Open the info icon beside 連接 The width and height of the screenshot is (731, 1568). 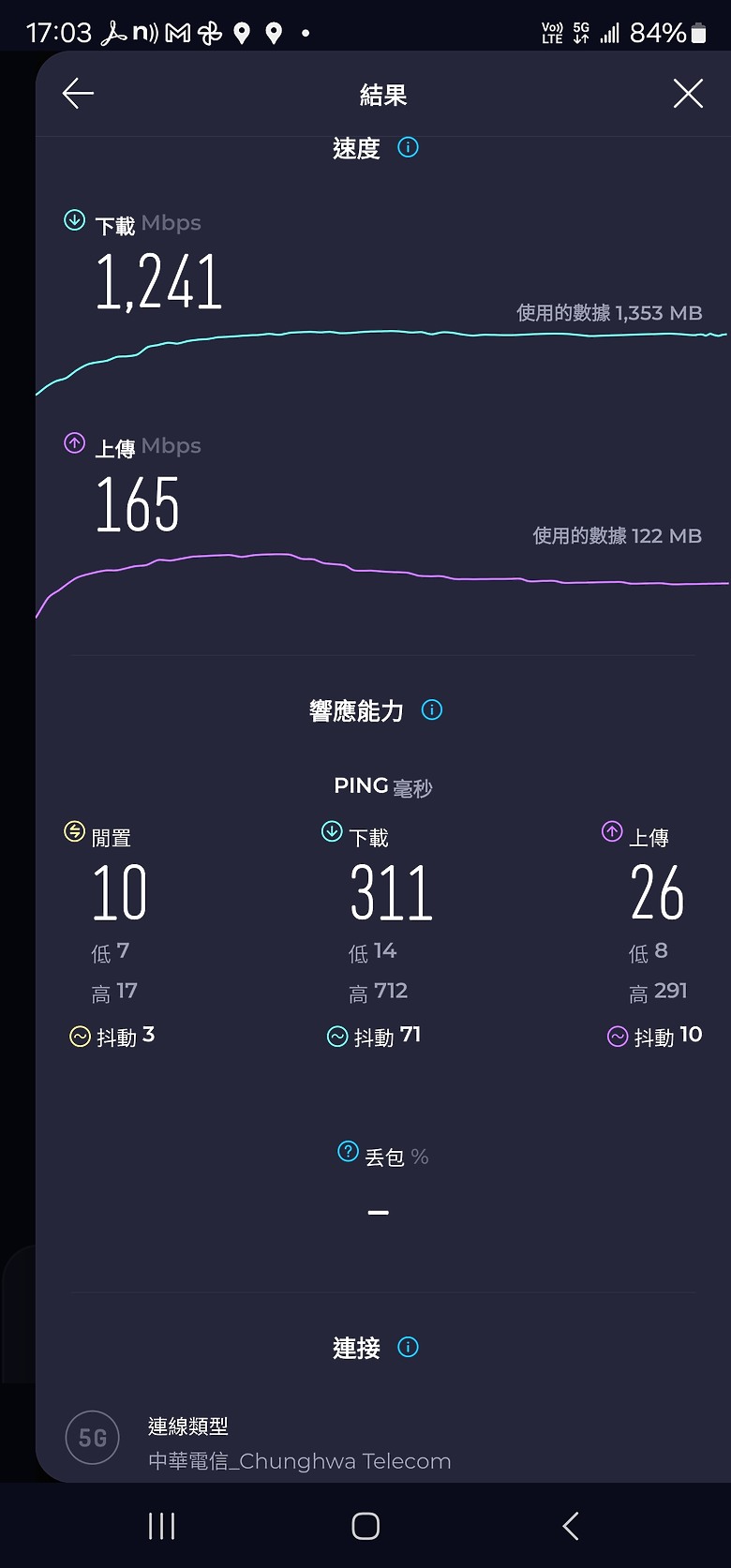(408, 1347)
